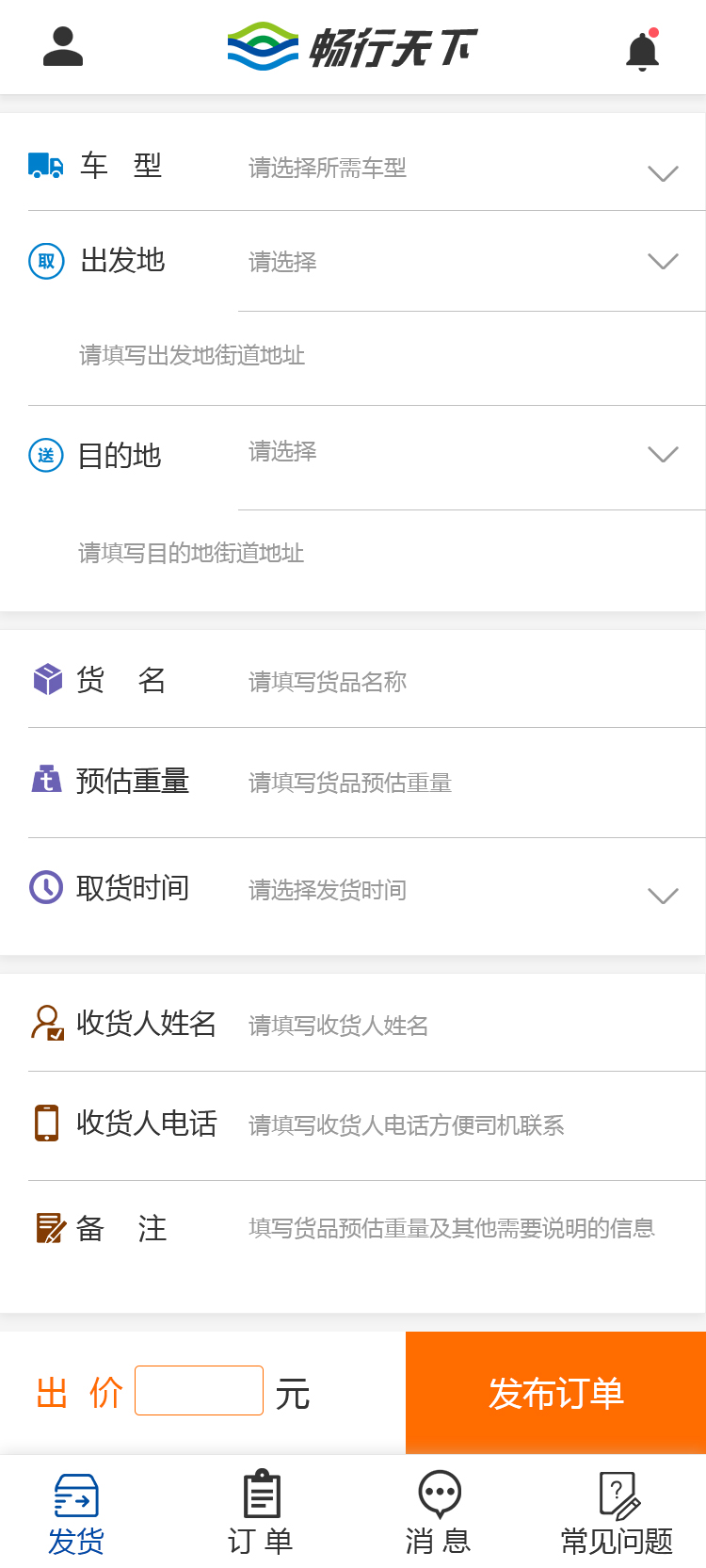Image resolution: width=706 pixels, height=1568 pixels.
Task: Tap the 收货人姓名 name field
Action: coord(461,1026)
